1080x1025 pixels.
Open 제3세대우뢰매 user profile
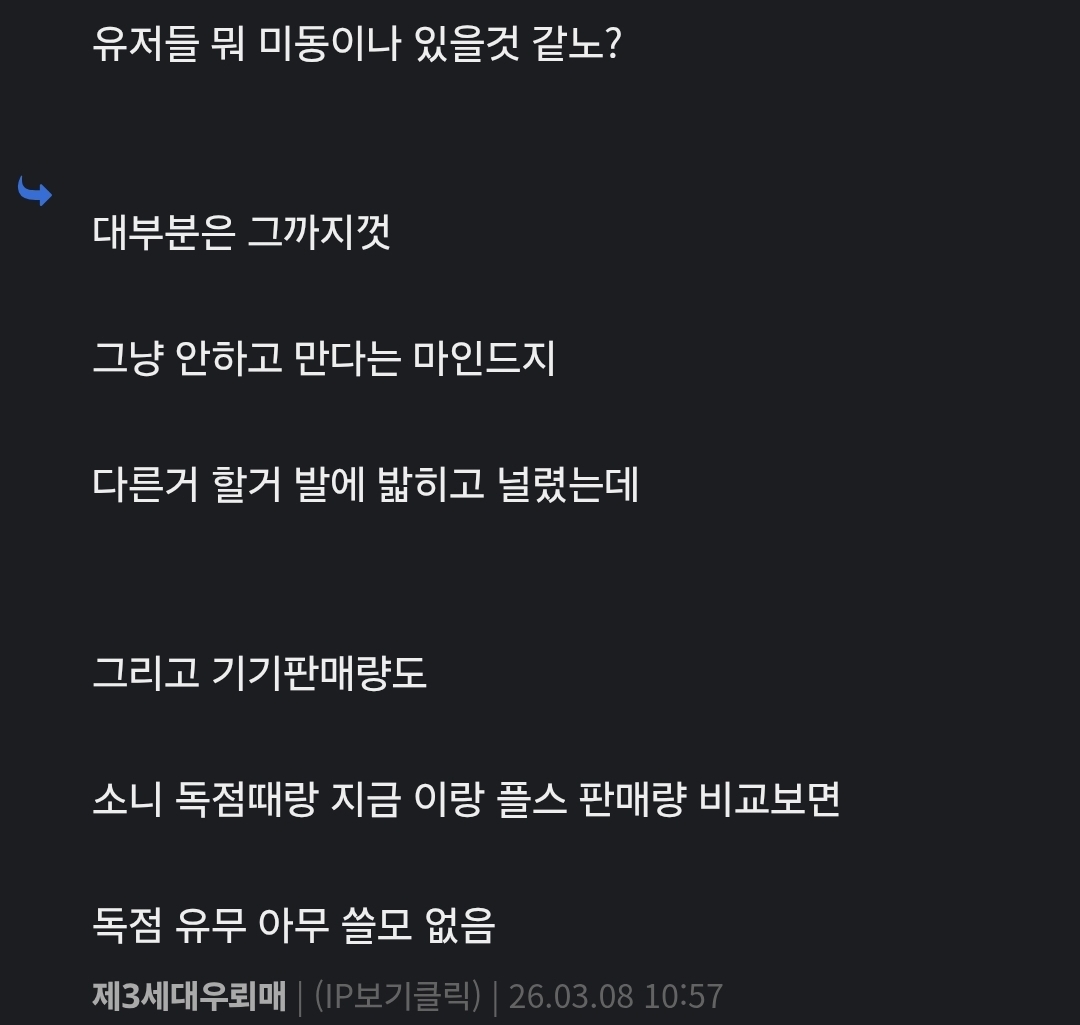click(189, 996)
